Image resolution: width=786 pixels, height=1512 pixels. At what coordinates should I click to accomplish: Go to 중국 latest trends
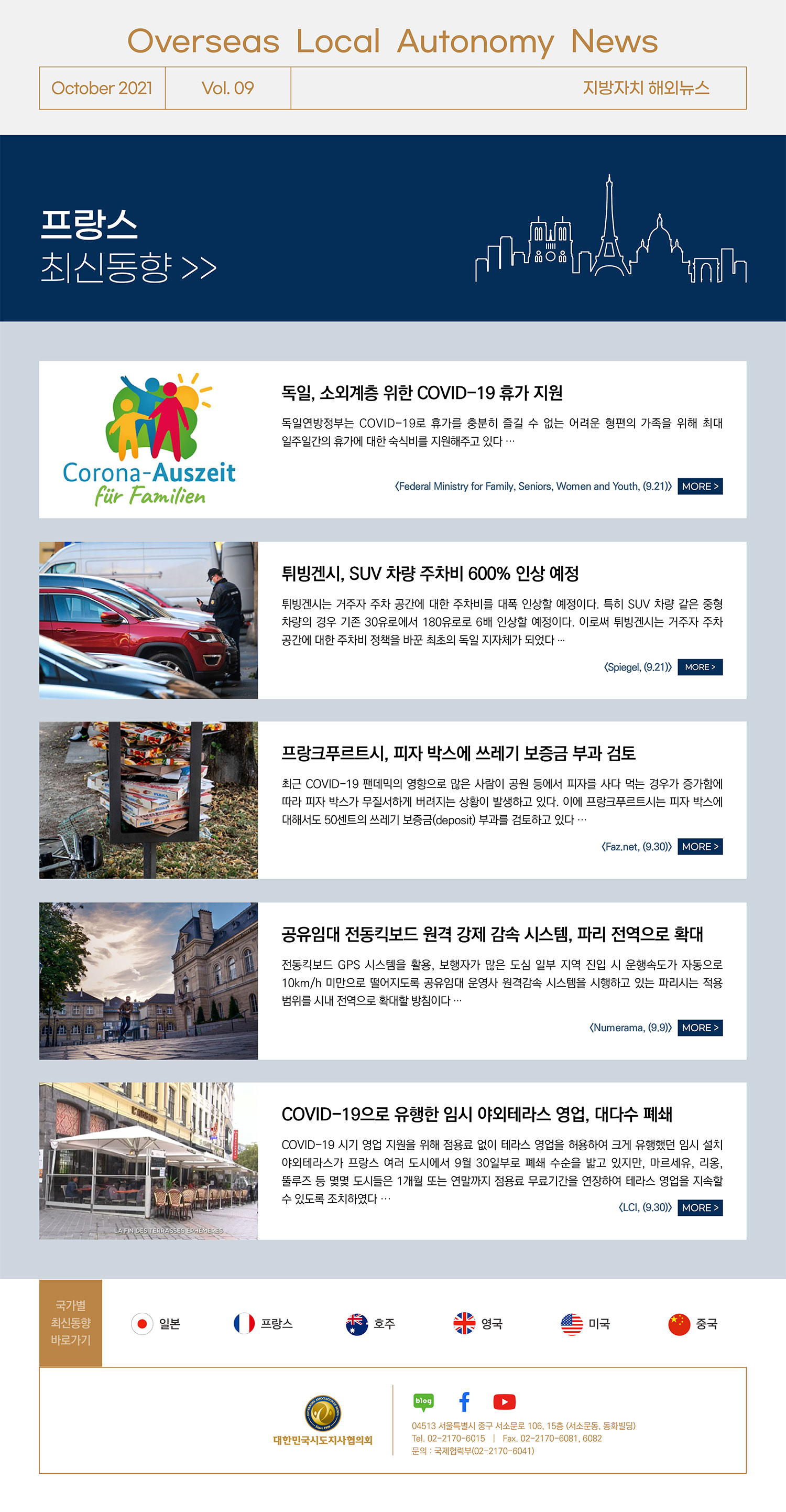pos(693,1324)
